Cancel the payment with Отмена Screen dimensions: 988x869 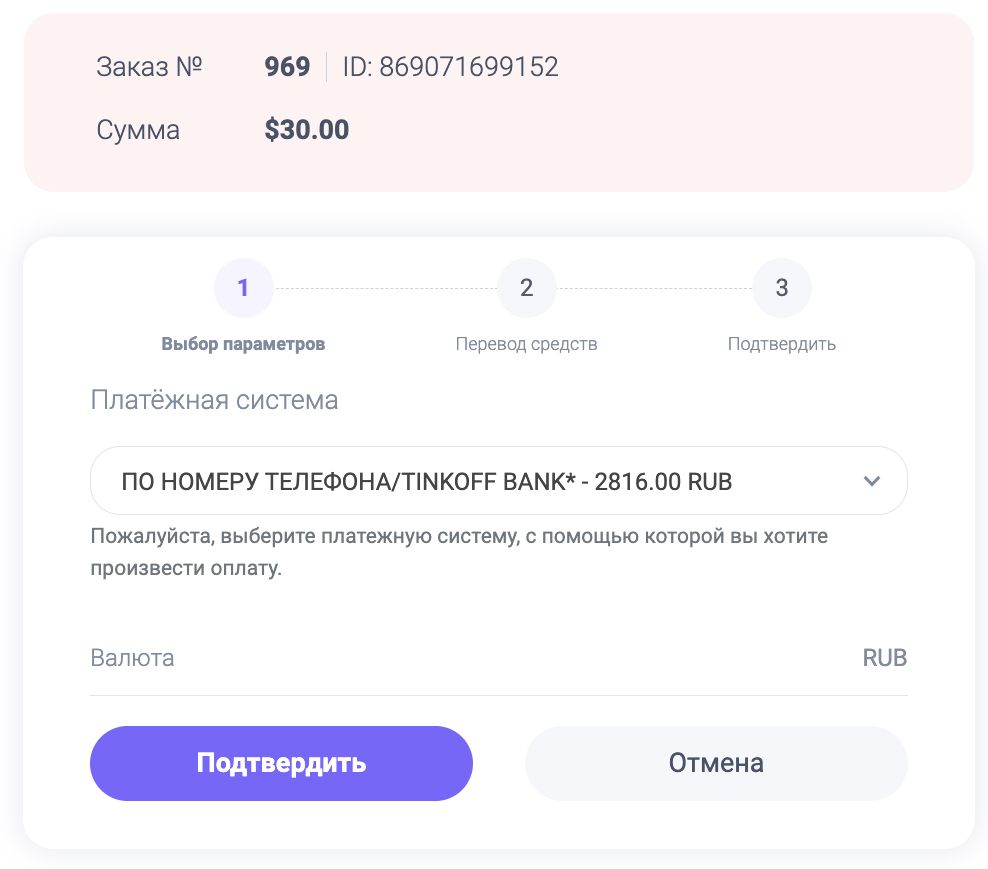716,763
